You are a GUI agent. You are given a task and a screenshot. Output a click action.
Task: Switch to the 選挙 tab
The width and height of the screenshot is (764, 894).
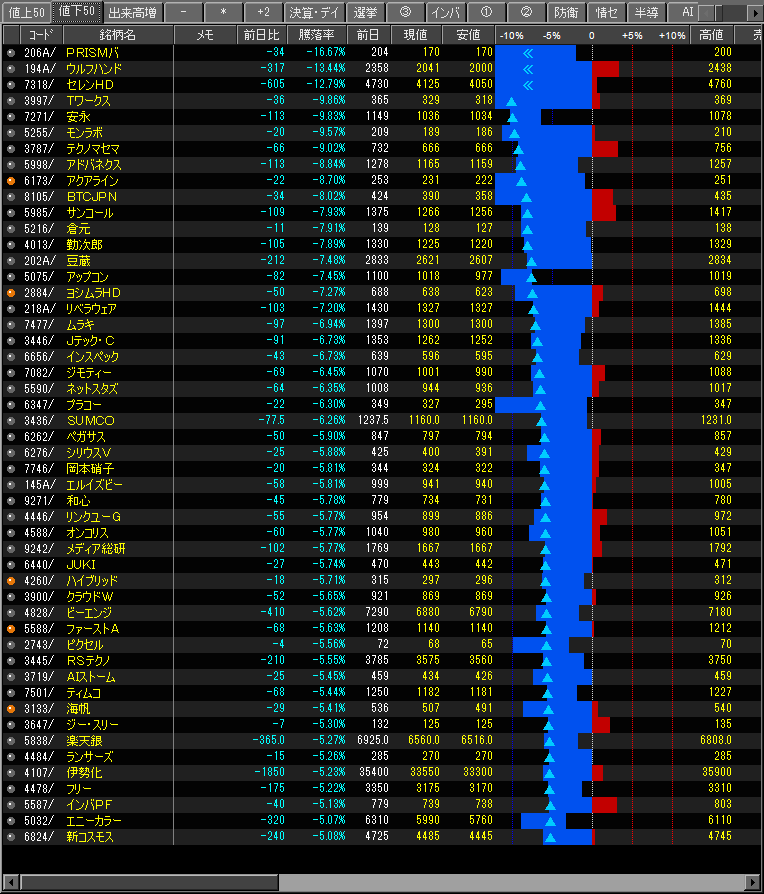pyautogui.click(x=364, y=12)
